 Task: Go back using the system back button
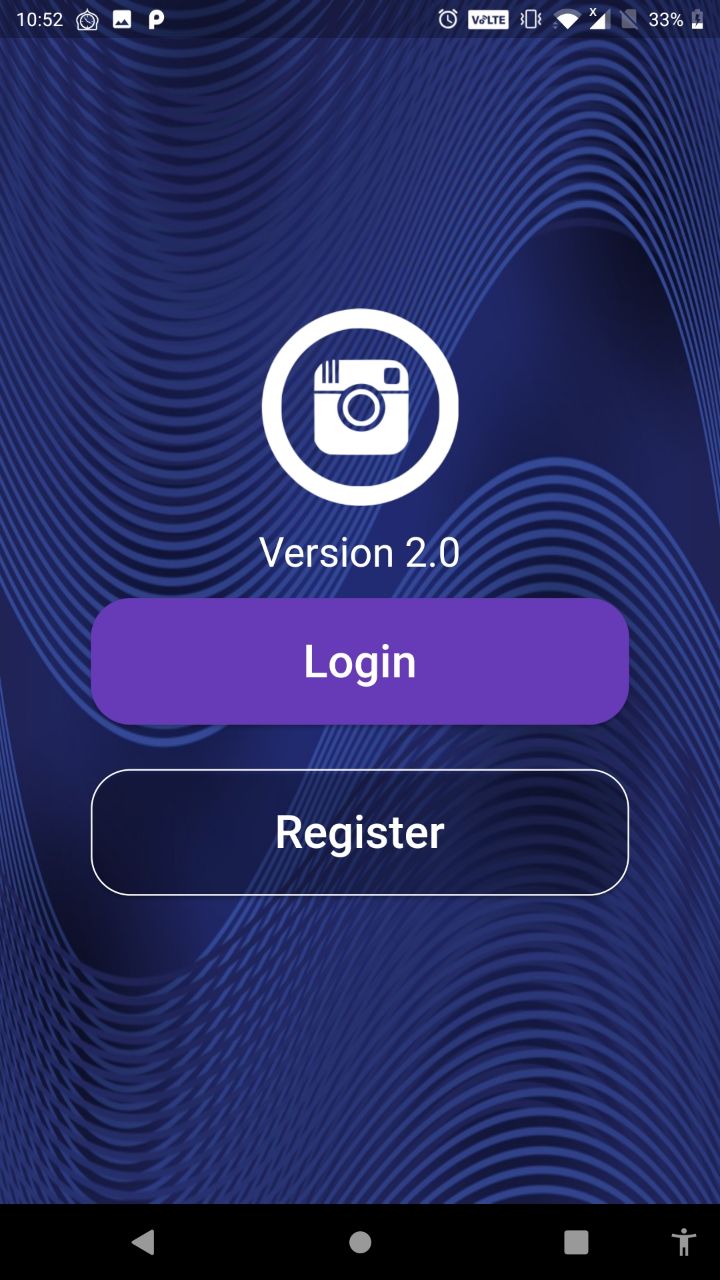click(x=143, y=1242)
